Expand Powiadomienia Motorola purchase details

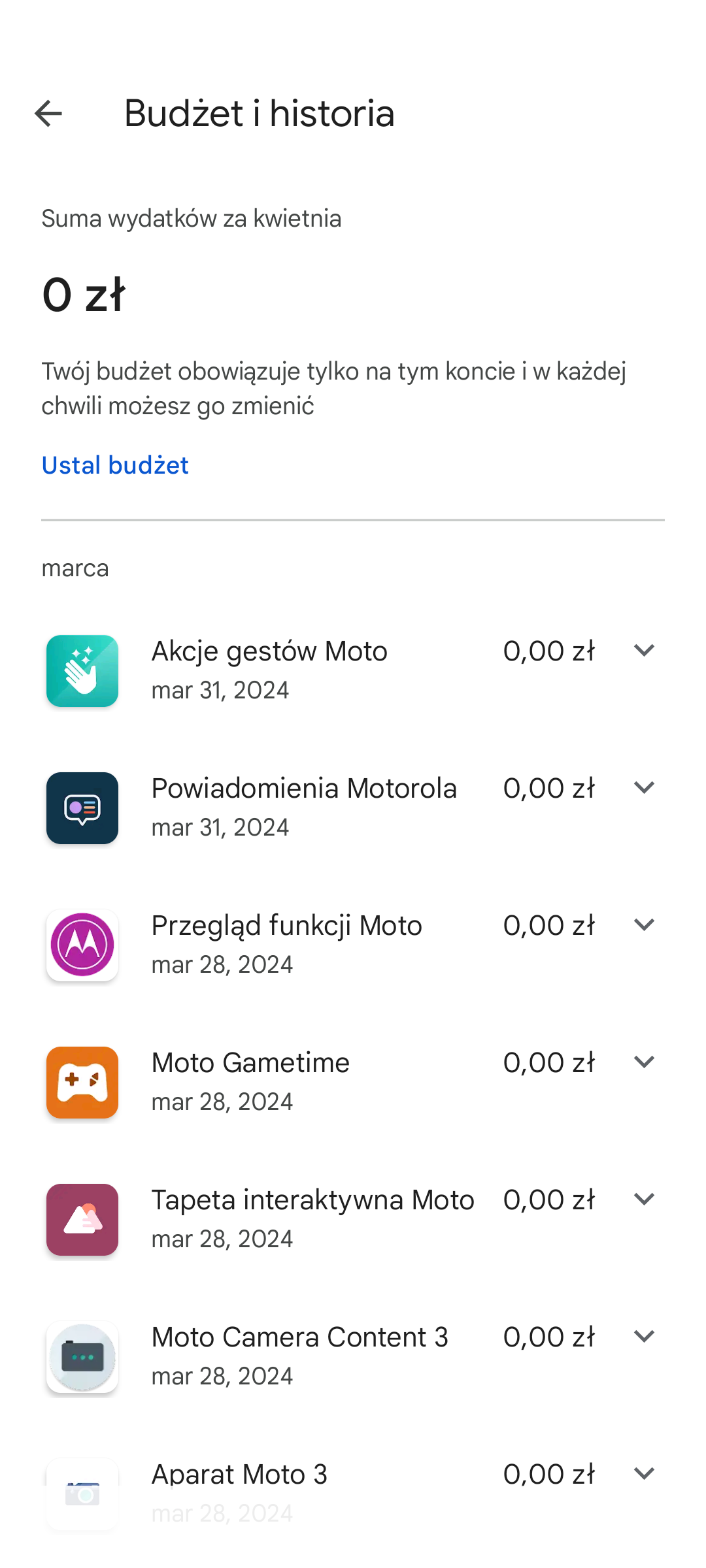coord(644,788)
